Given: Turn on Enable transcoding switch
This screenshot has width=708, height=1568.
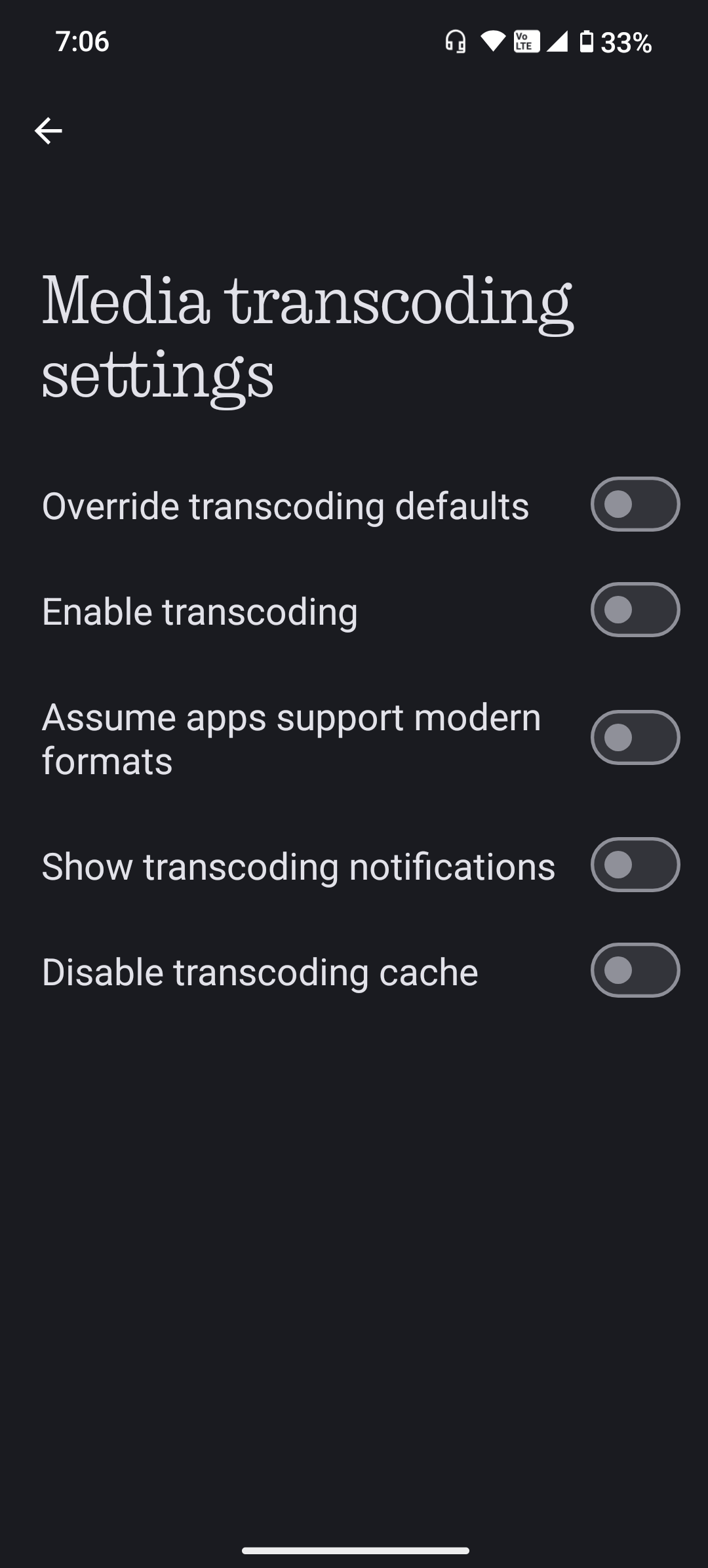Looking at the screenshot, I should pos(635,611).
